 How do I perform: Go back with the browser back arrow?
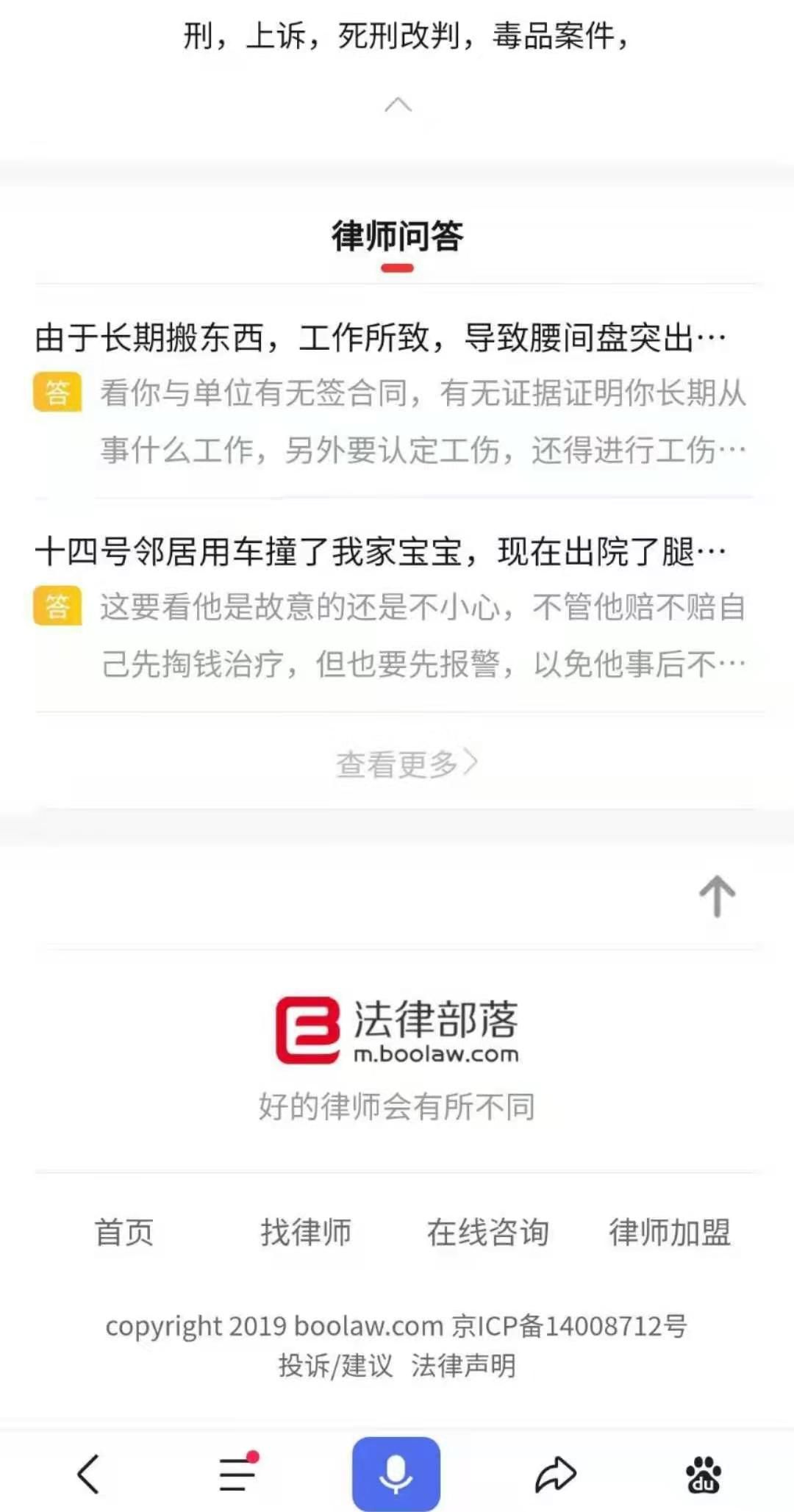click(88, 1474)
